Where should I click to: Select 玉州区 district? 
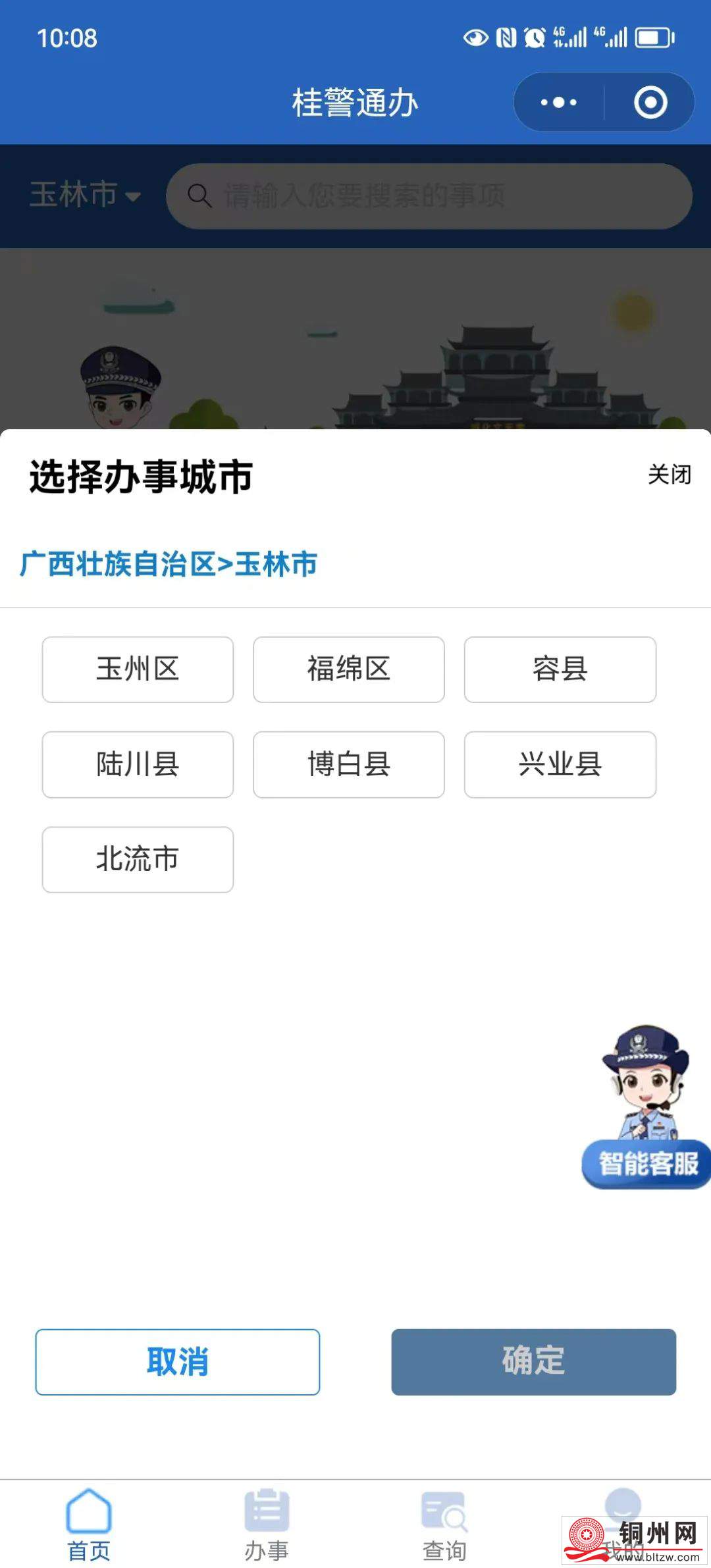pyautogui.click(x=138, y=669)
